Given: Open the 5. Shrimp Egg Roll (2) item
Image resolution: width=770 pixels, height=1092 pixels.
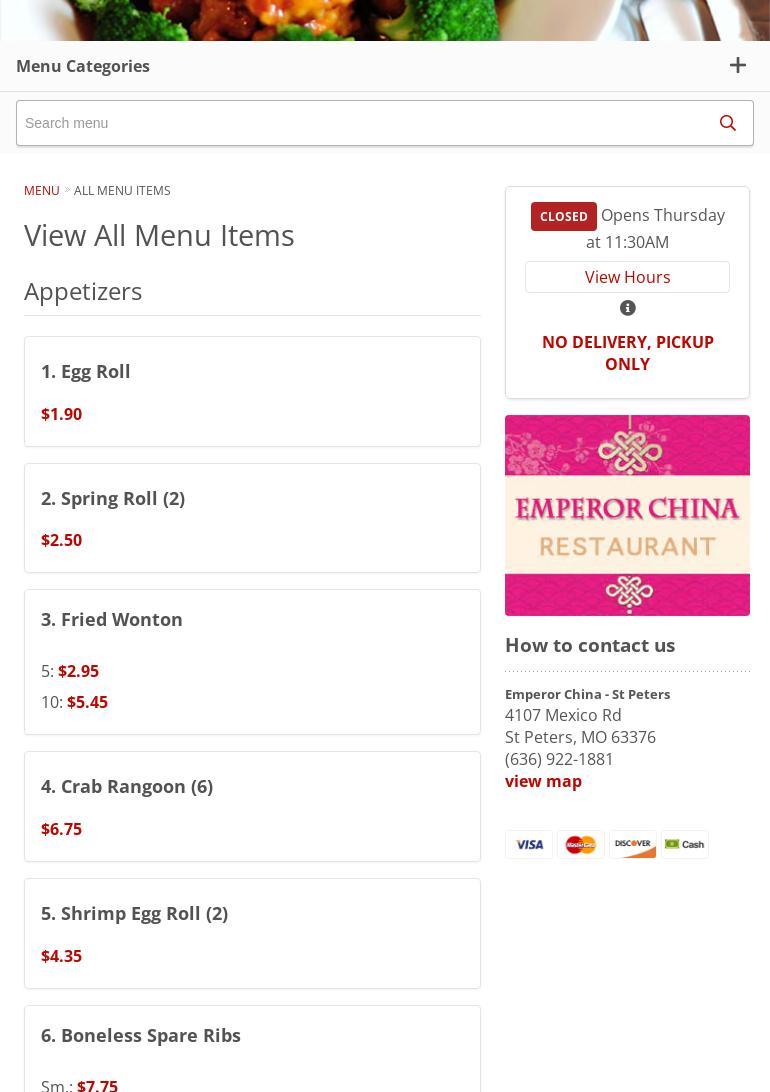Looking at the screenshot, I should click(252, 932).
